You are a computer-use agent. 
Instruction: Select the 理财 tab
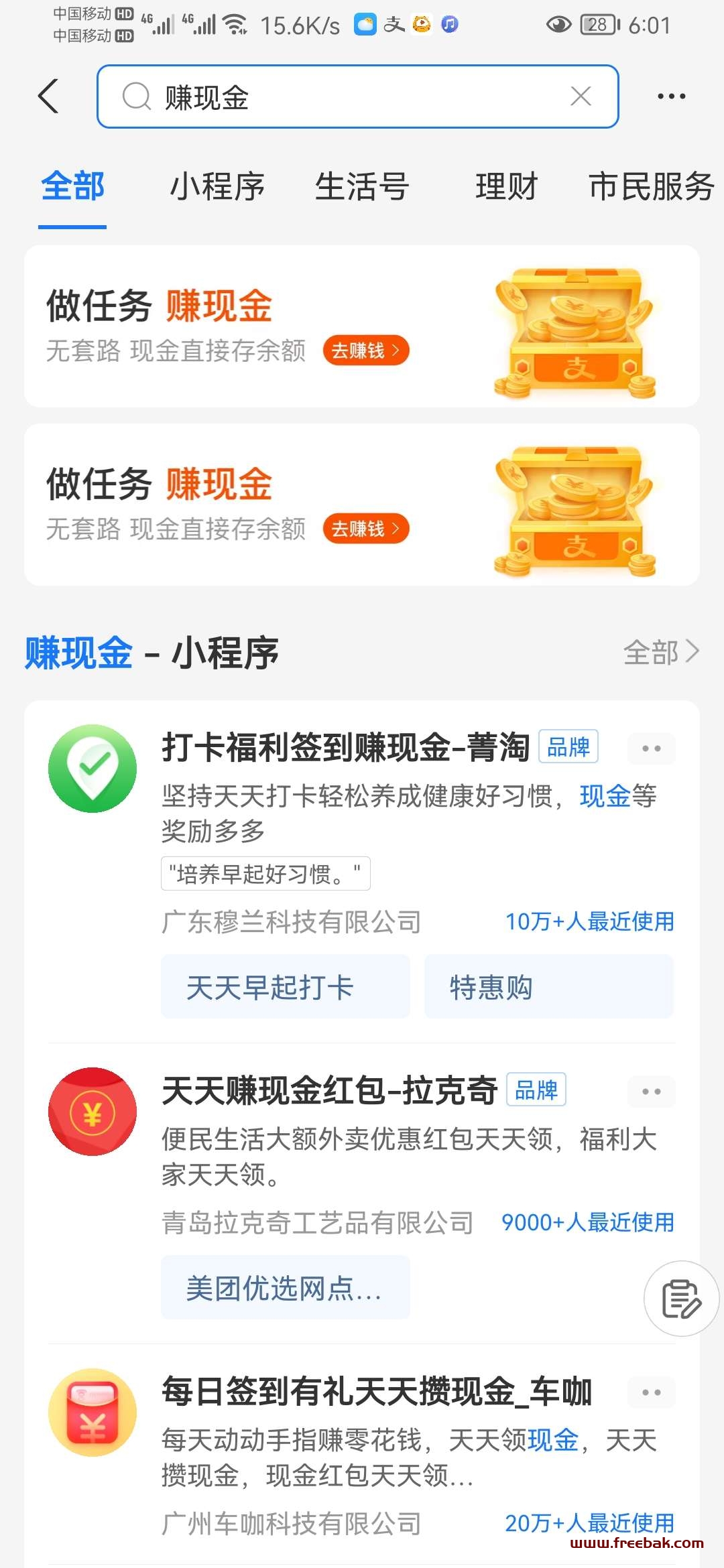(x=507, y=186)
